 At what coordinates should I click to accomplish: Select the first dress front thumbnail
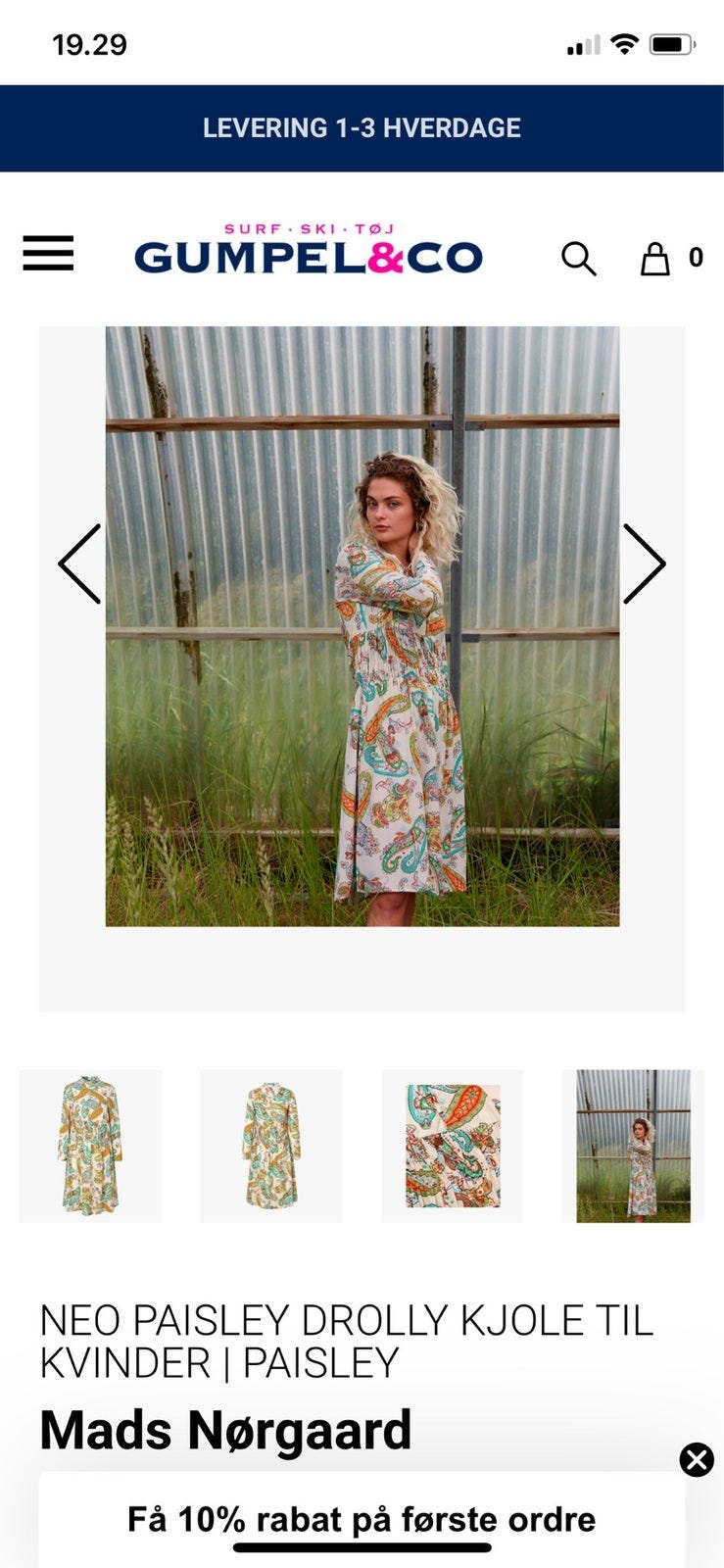pos(90,1146)
